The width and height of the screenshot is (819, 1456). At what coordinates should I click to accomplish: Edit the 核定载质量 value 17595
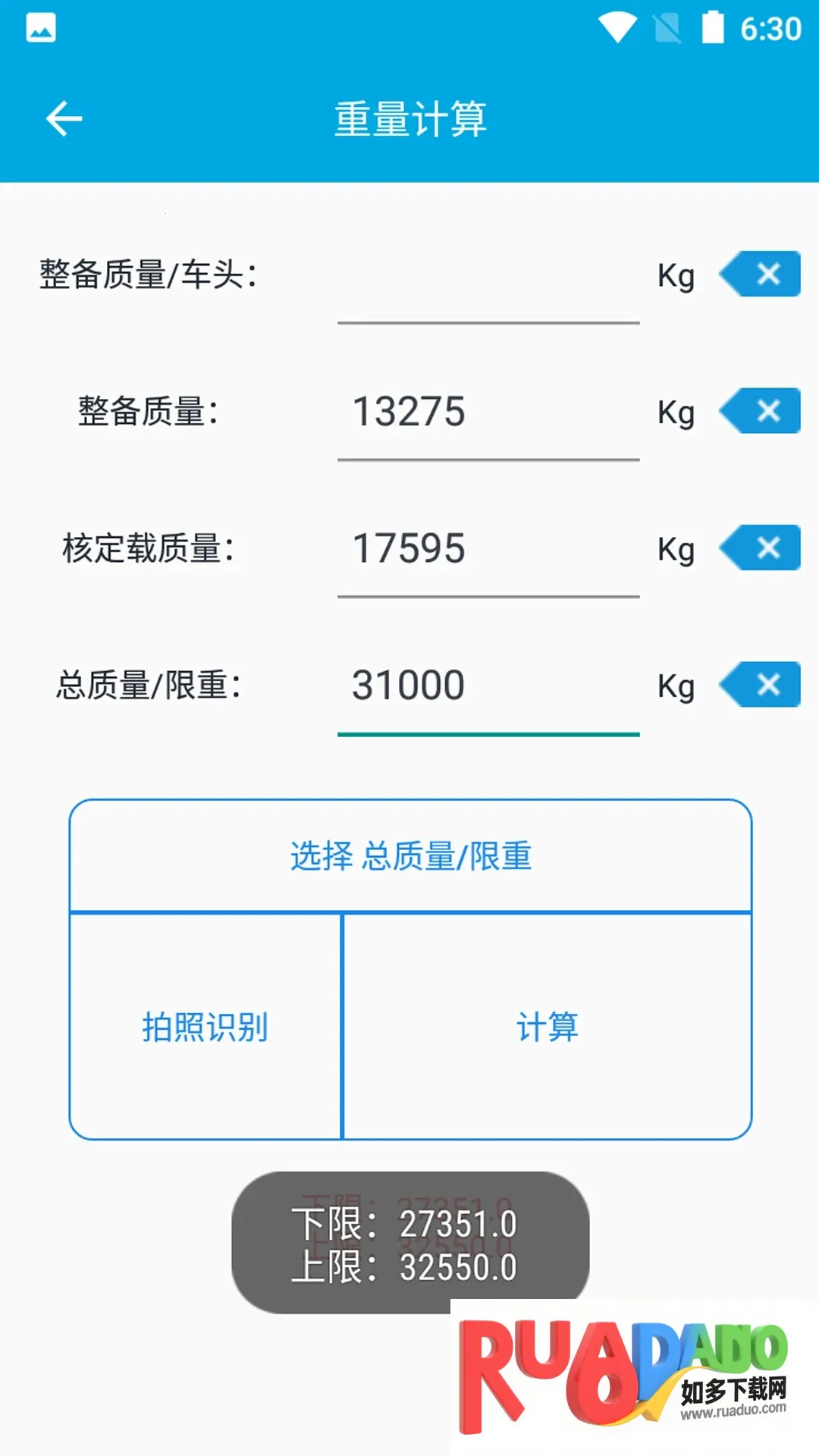(x=488, y=549)
